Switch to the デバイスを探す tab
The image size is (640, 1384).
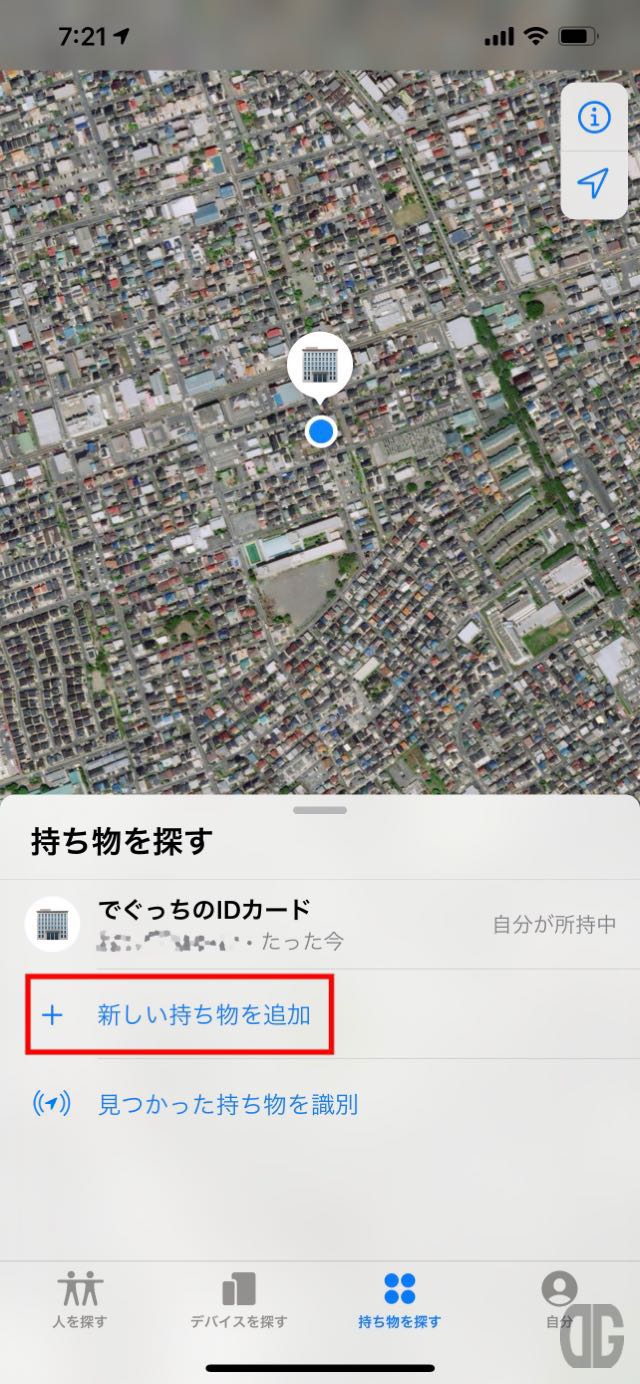point(239,1300)
